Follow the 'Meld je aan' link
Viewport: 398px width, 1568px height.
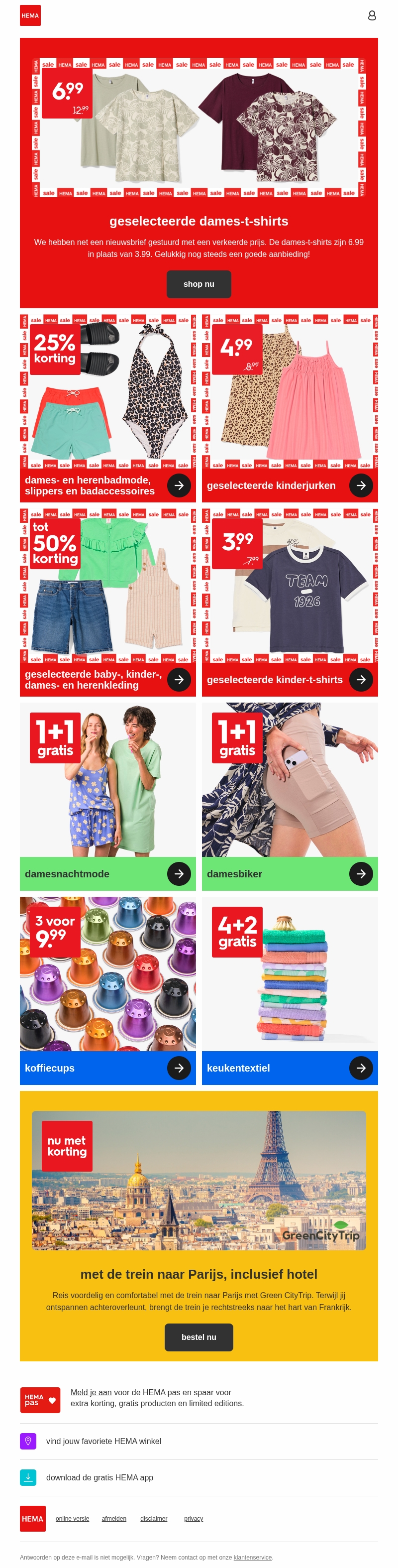click(x=91, y=1392)
